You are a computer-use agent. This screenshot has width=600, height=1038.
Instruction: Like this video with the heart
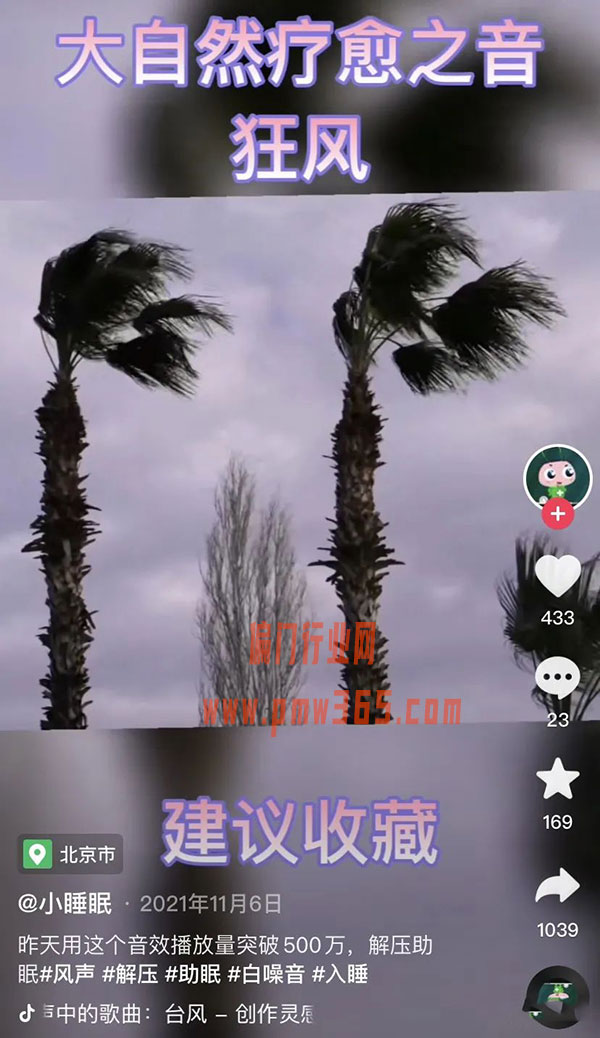(557, 576)
